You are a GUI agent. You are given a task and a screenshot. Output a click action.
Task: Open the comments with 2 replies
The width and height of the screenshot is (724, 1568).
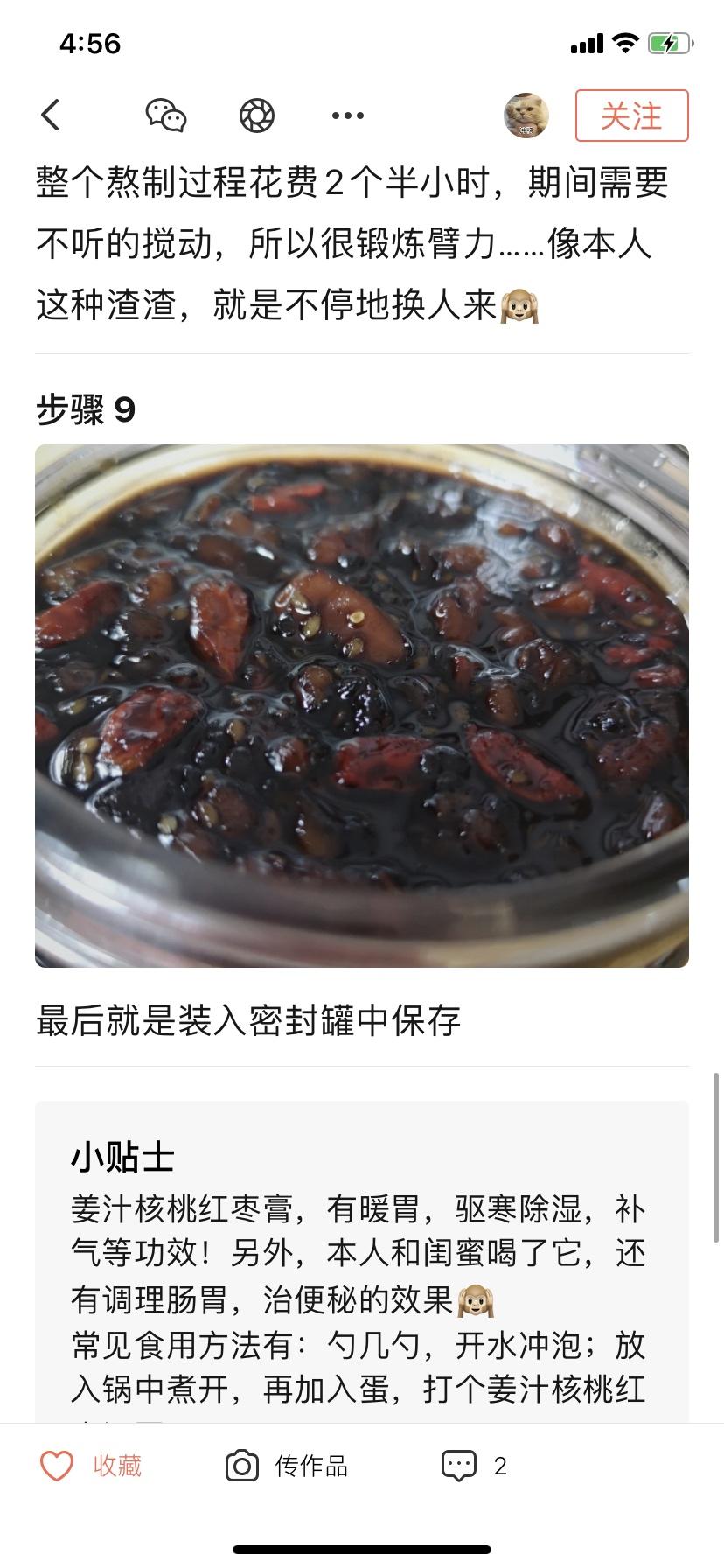coord(474,1466)
